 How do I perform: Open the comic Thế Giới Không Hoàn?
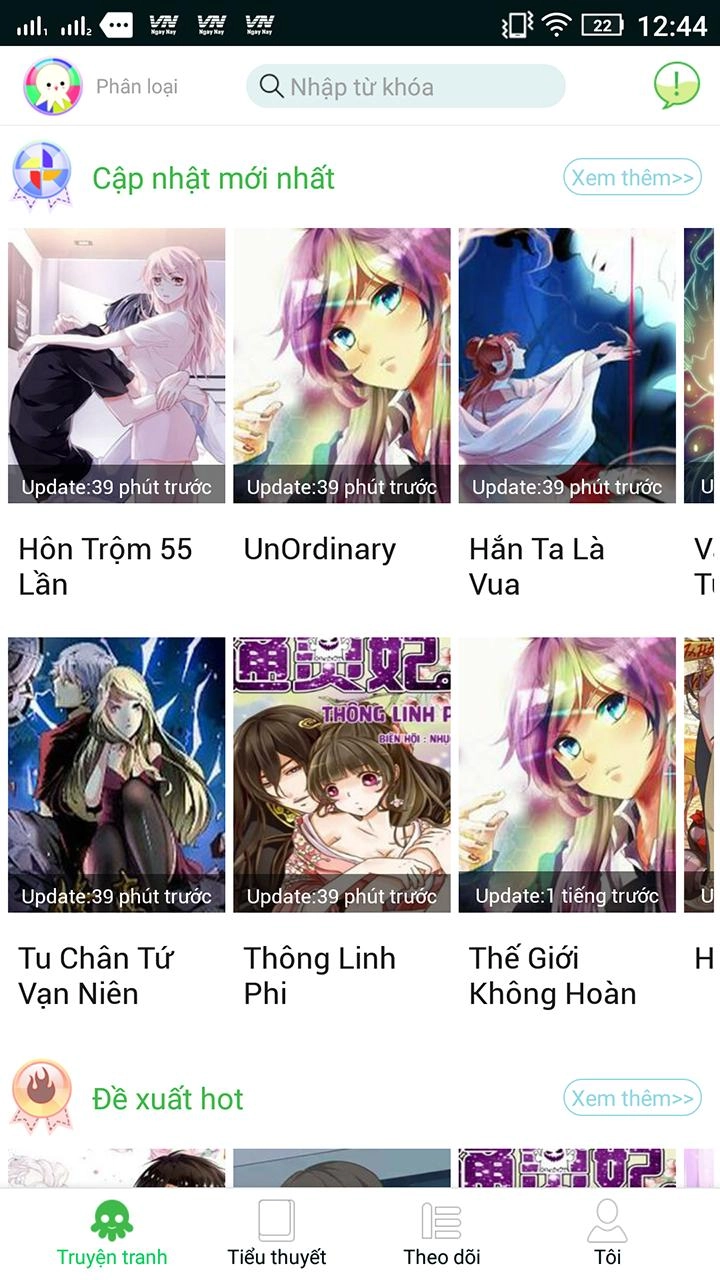[567, 775]
